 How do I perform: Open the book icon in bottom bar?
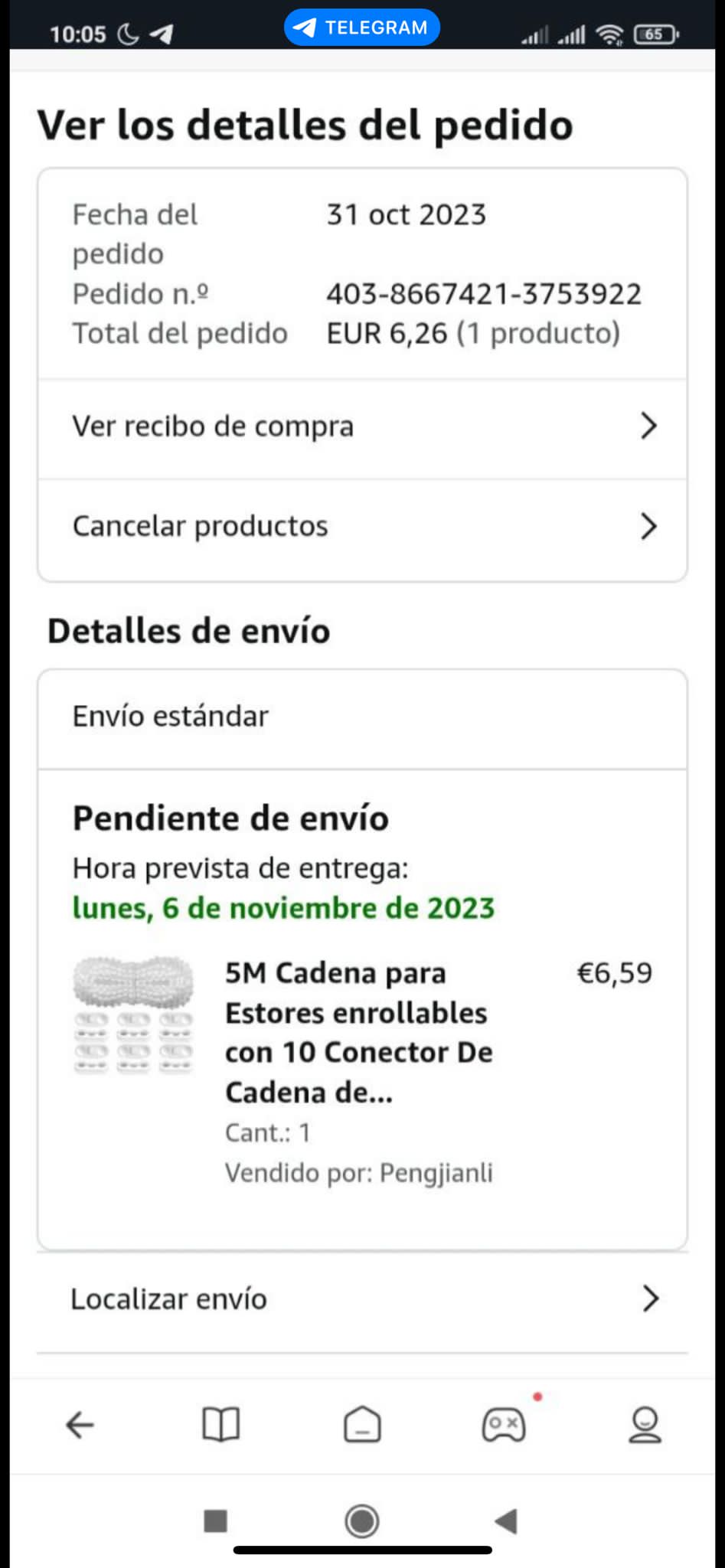tap(221, 1426)
